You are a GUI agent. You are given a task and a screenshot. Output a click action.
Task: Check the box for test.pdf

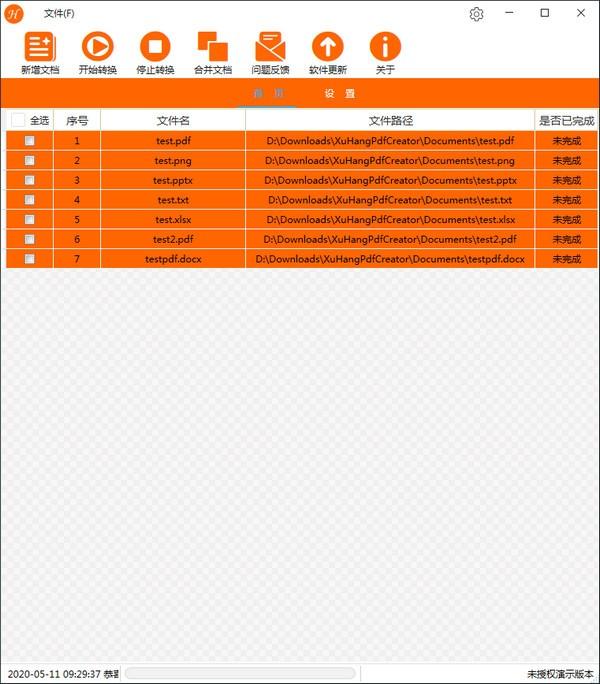coord(29,141)
